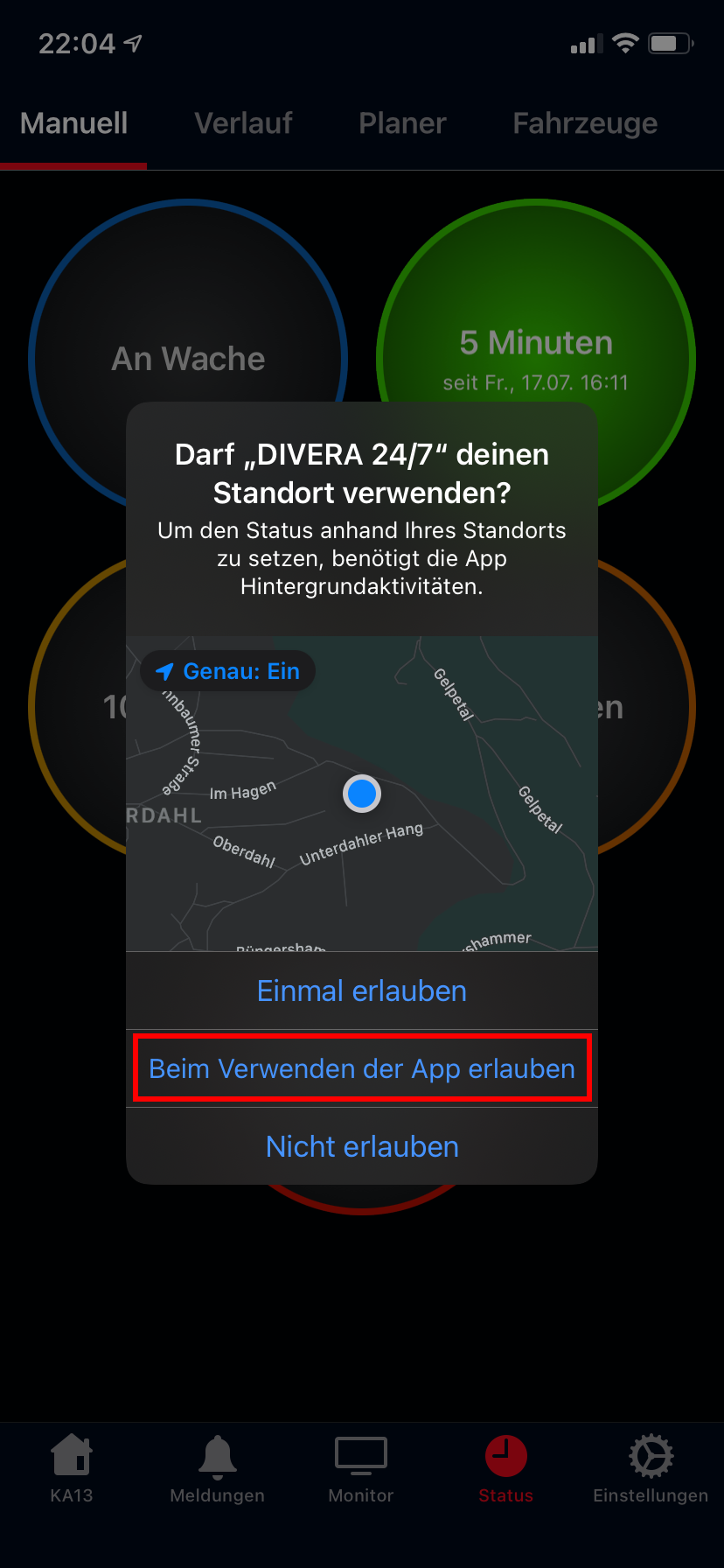The image size is (724, 1568).
Task: Deny location with Nicht erlauben
Action: click(362, 1146)
